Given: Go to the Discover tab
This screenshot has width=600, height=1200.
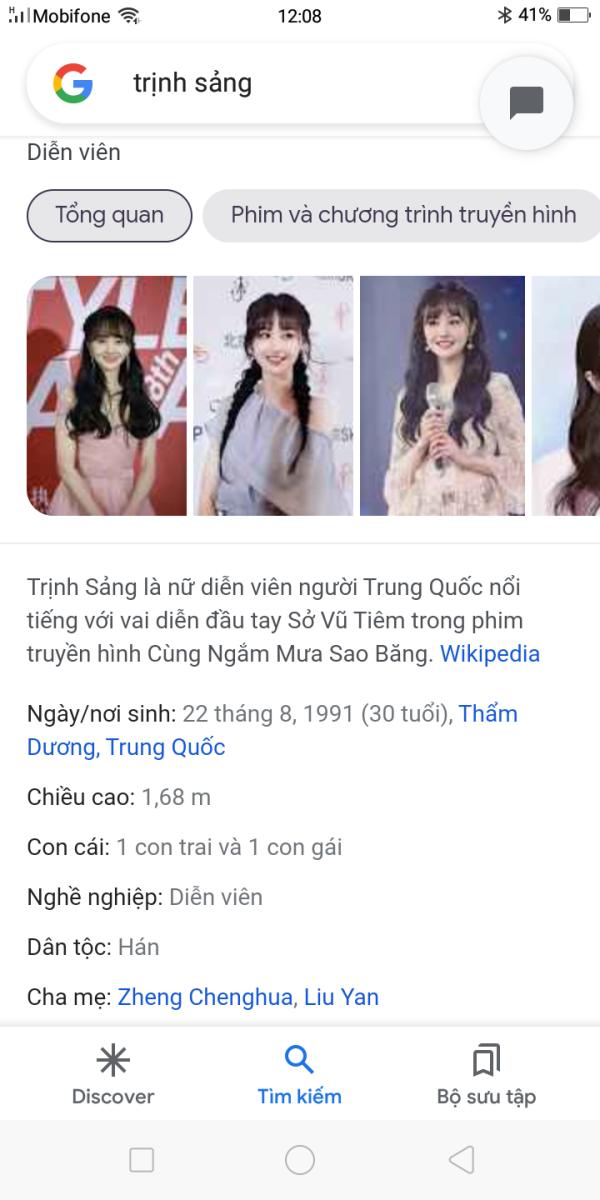Looking at the screenshot, I should click(113, 1075).
